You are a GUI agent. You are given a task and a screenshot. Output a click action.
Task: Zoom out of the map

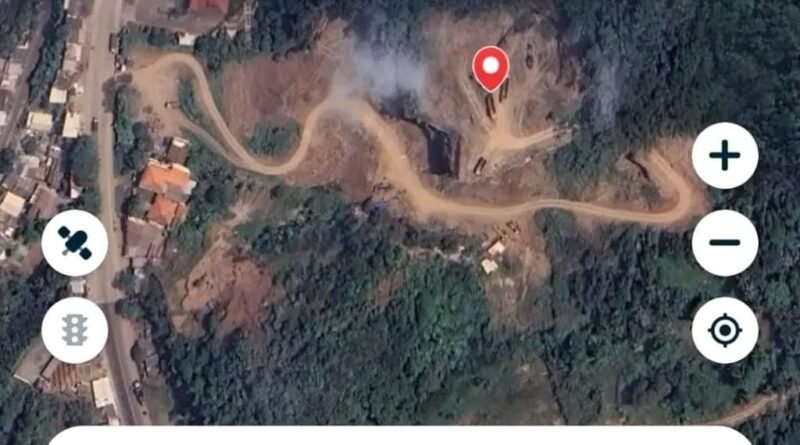click(724, 243)
